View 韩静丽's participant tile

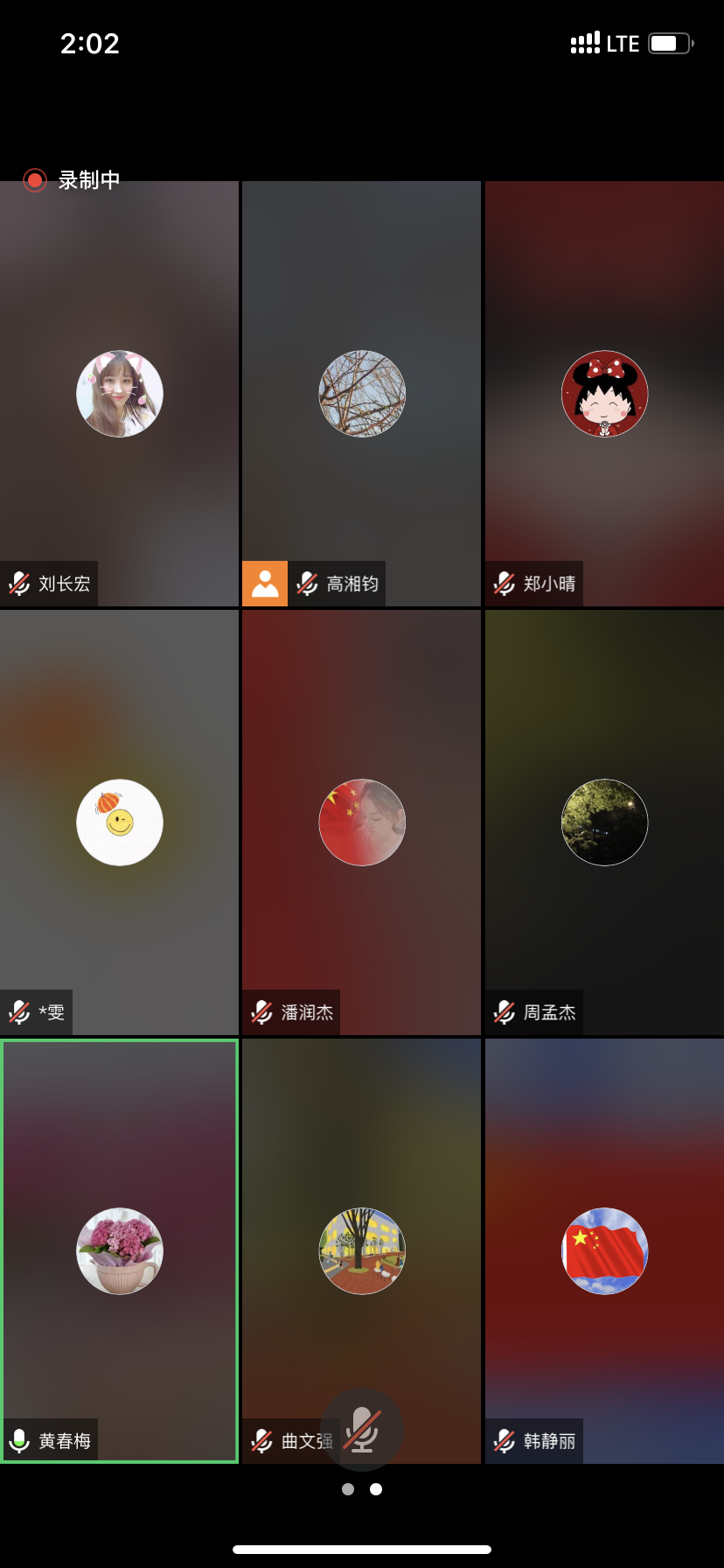tap(604, 1251)
